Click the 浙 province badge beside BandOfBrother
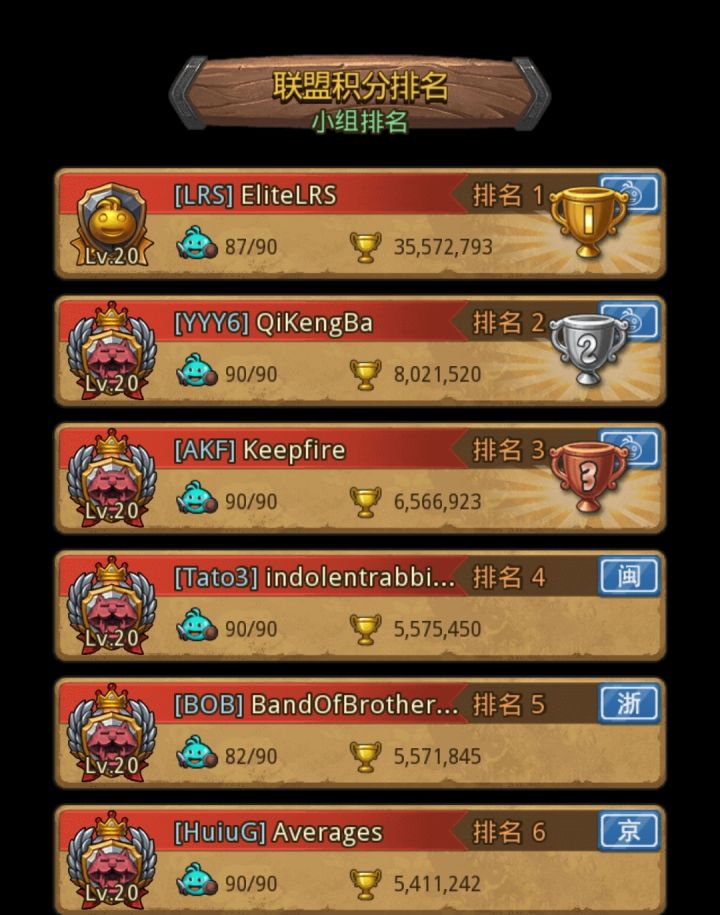This screenshot has width=720, height=915. (x=628, y=704)
